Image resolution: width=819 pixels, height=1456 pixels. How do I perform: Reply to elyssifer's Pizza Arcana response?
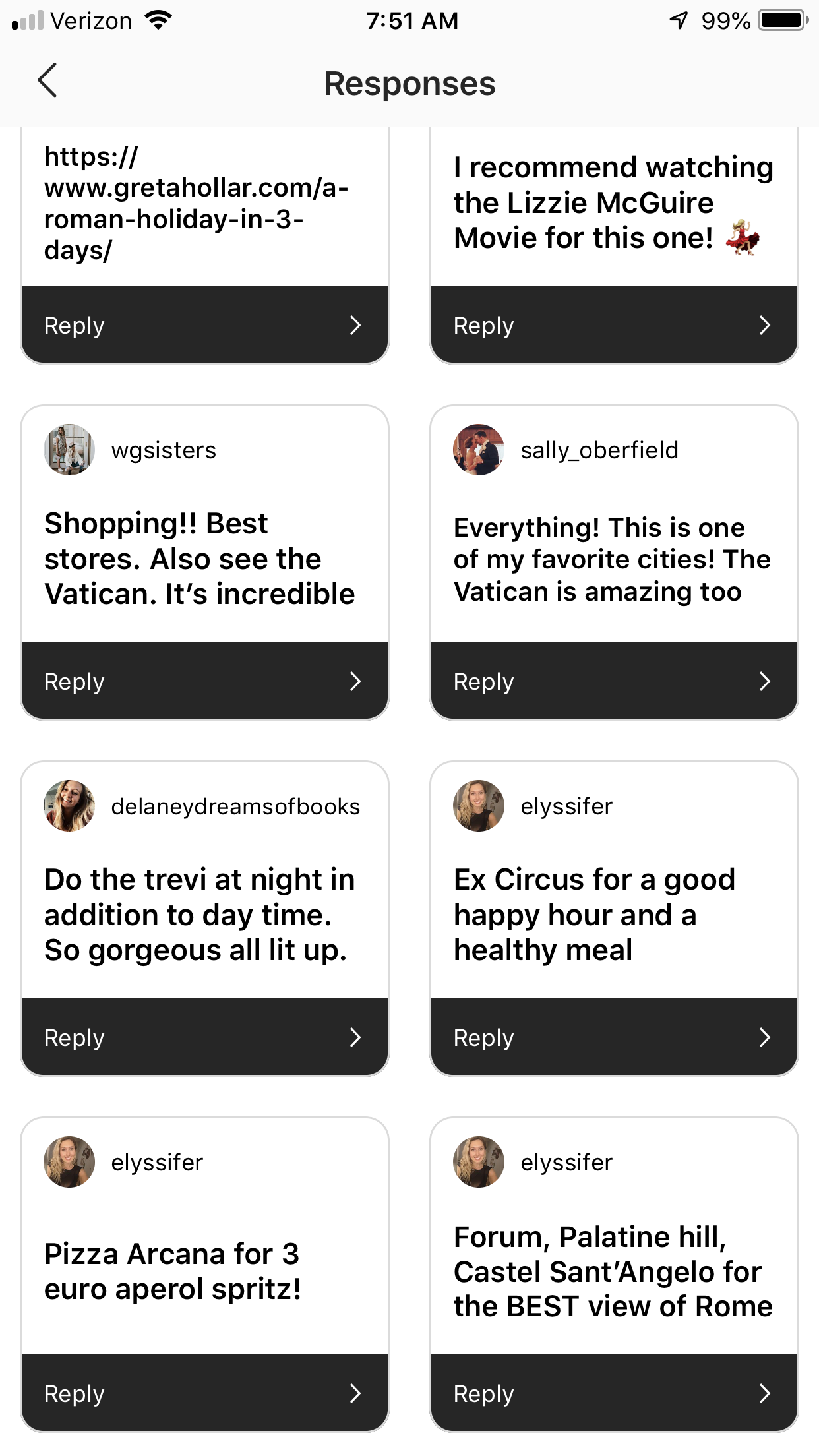204,1393
